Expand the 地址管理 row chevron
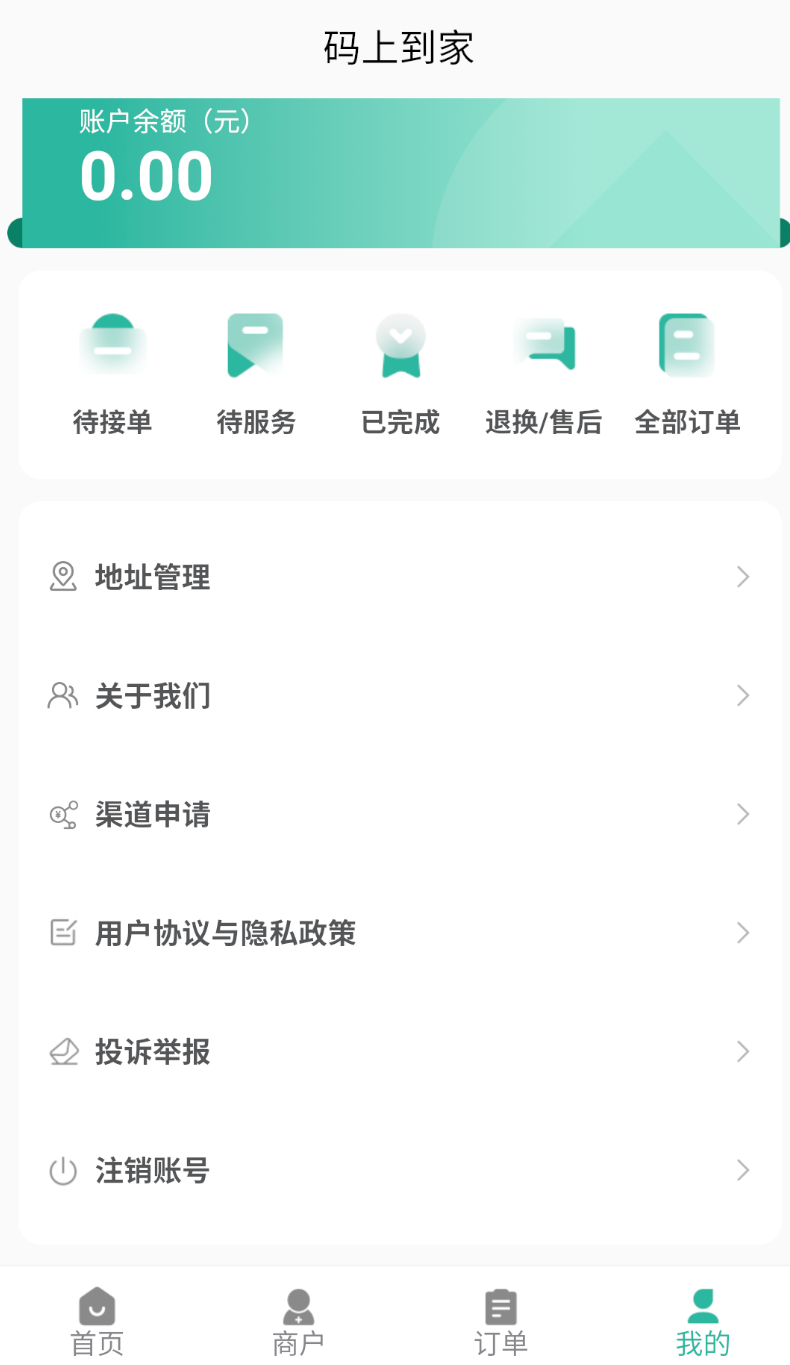The height and width of the screenshot is (1365, 790). [x=743, y=577]
